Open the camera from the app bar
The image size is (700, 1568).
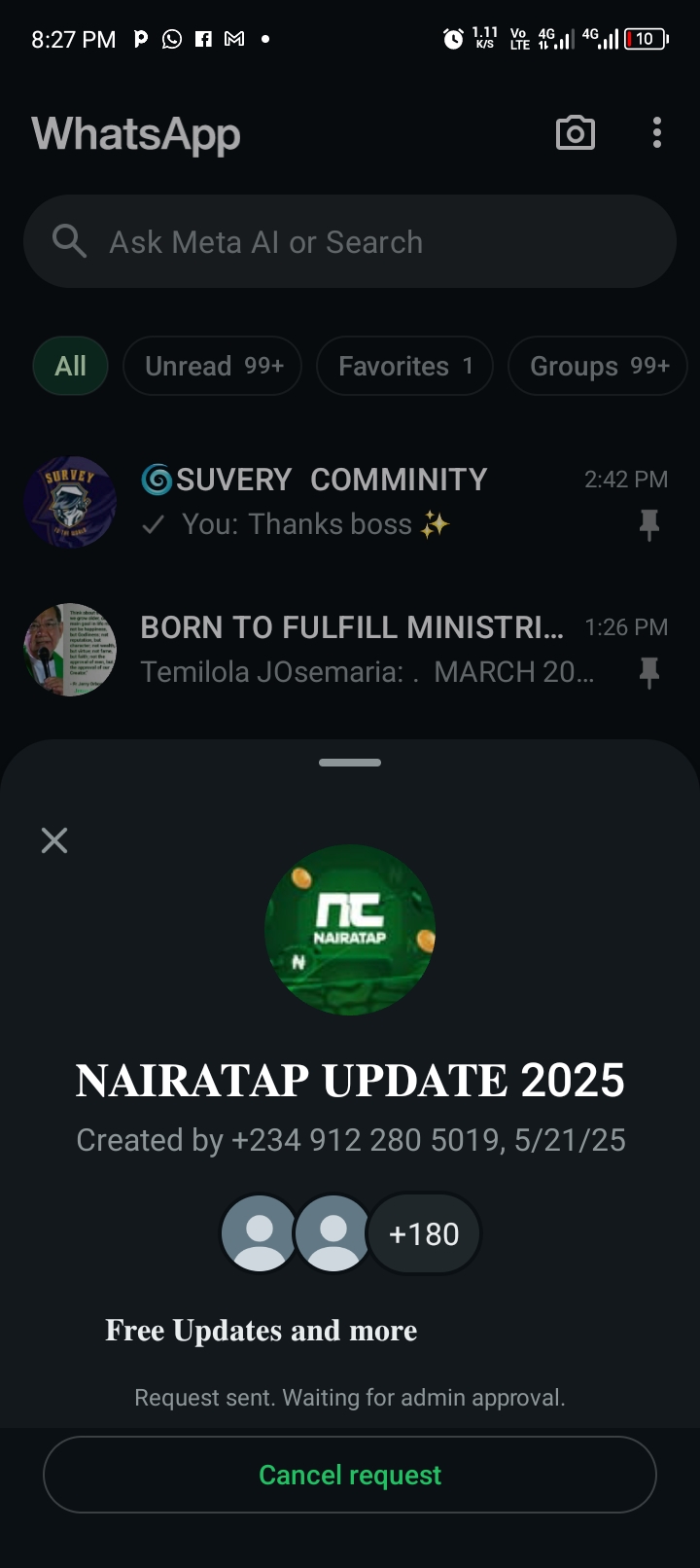pos(575,133)
